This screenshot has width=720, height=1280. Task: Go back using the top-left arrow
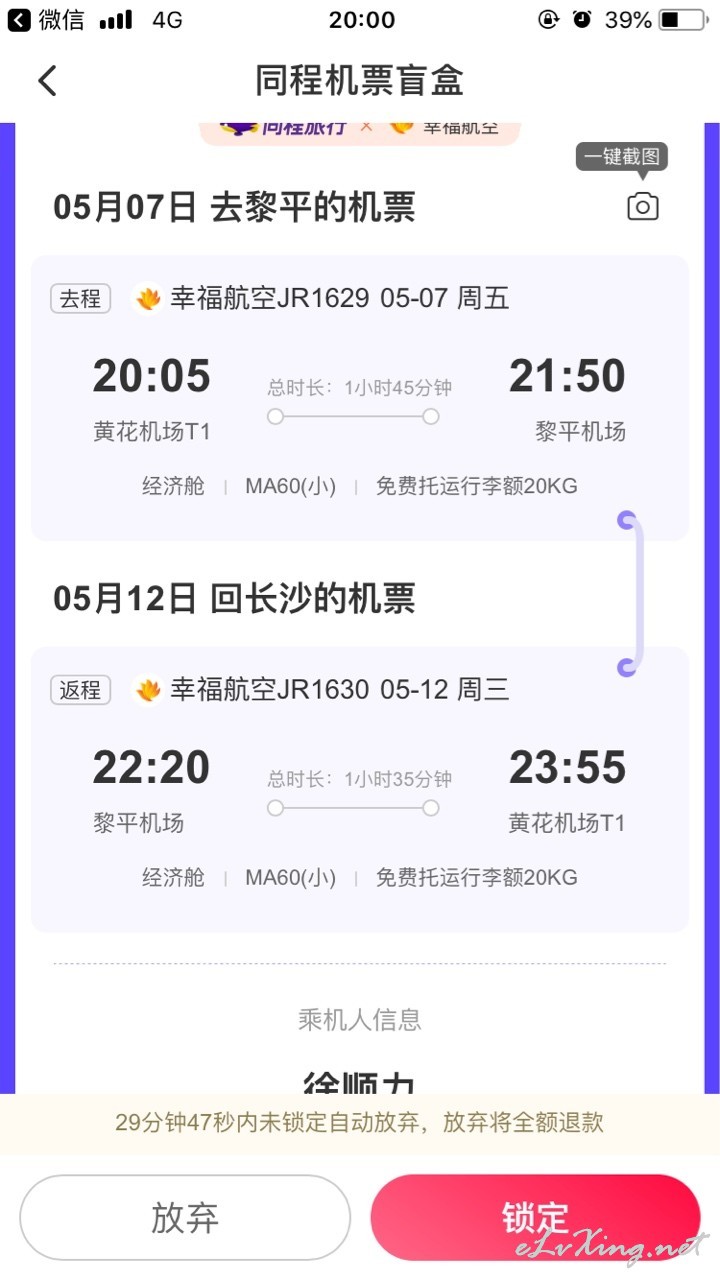(47, 81)
